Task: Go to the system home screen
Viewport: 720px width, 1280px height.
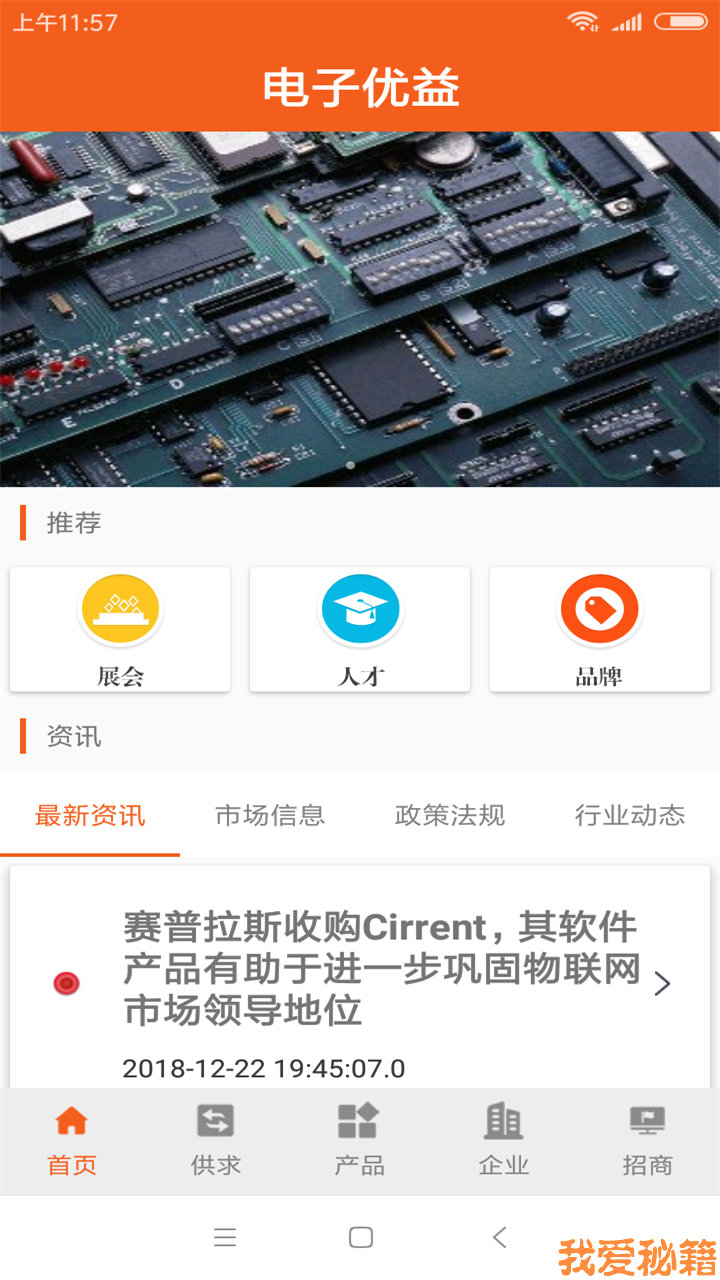Action: tap(361, 1237)
